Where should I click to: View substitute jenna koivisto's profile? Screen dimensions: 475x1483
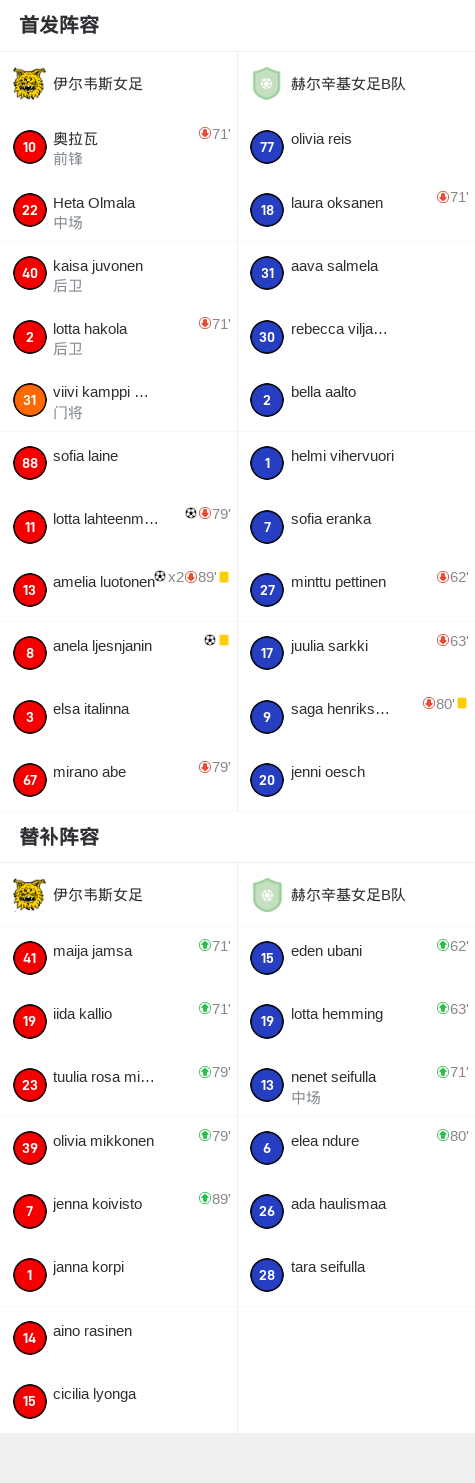click(x=118, y=1211)
